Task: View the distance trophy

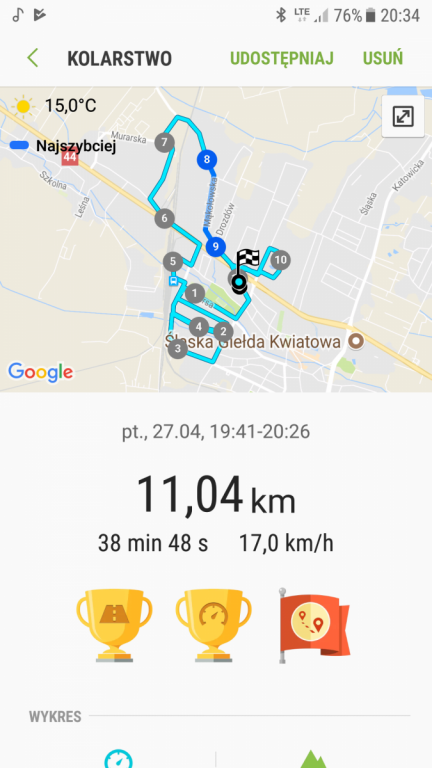Action: [x=114, y=625]
